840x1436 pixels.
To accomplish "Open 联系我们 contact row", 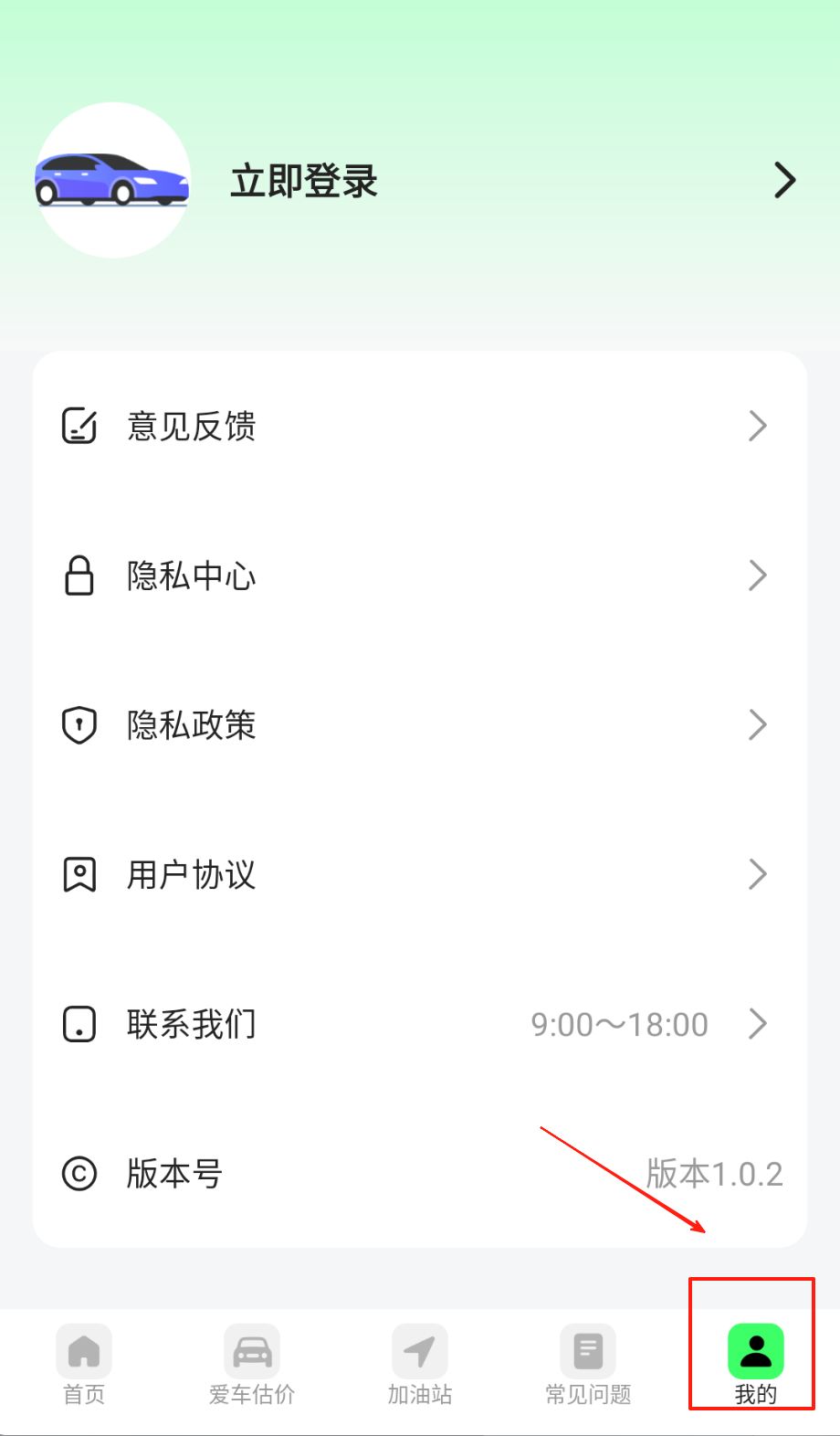I will click(192, 1024).
